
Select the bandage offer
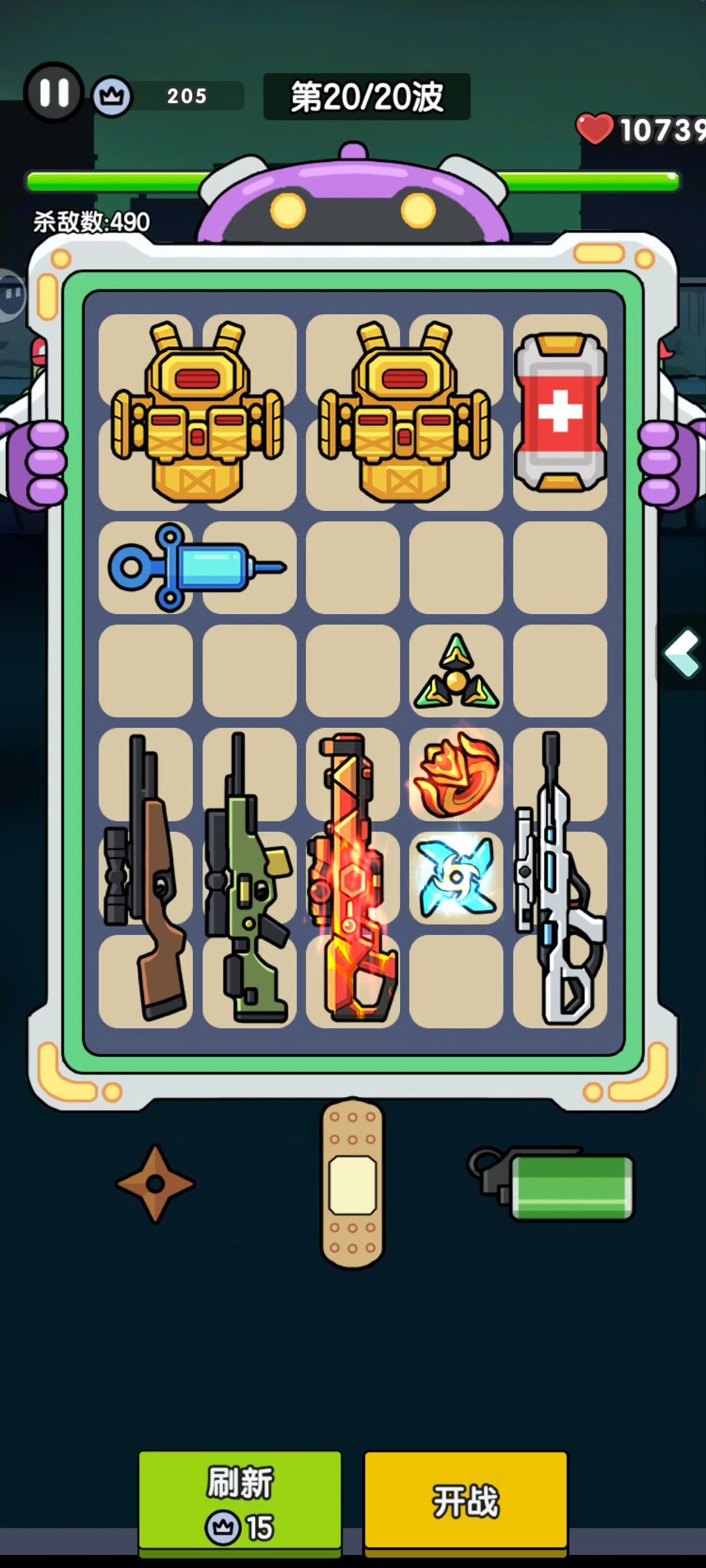352,1183
